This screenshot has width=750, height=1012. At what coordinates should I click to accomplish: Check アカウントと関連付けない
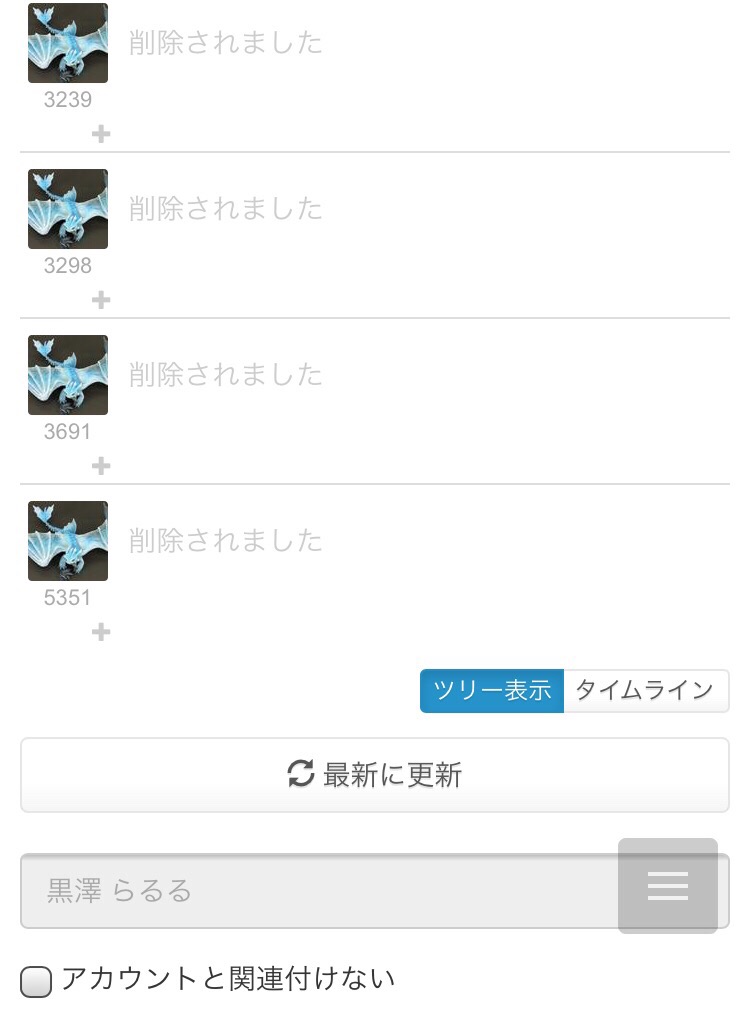click(x=37, y=981)
